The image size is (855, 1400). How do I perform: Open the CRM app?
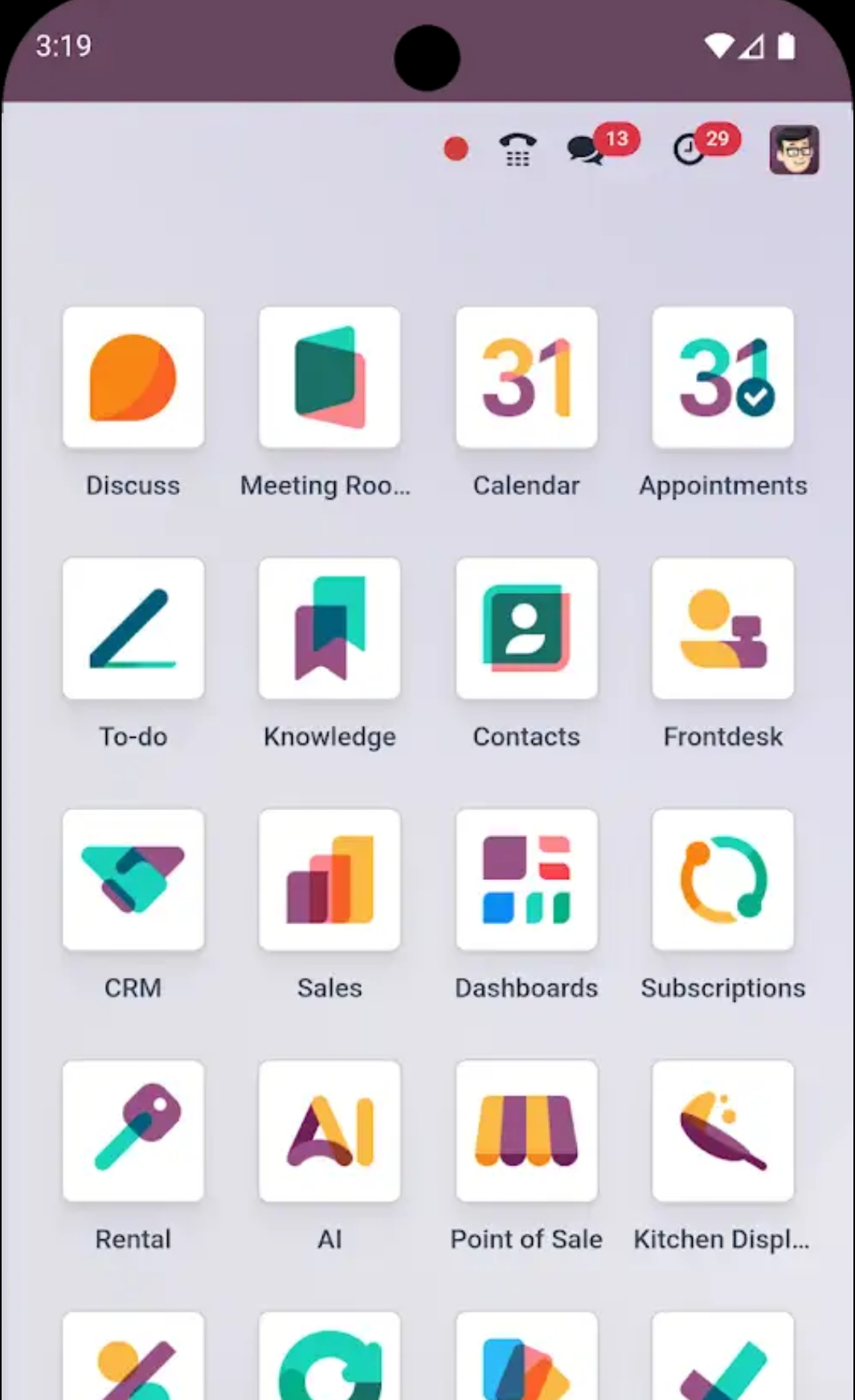(133, 880)
